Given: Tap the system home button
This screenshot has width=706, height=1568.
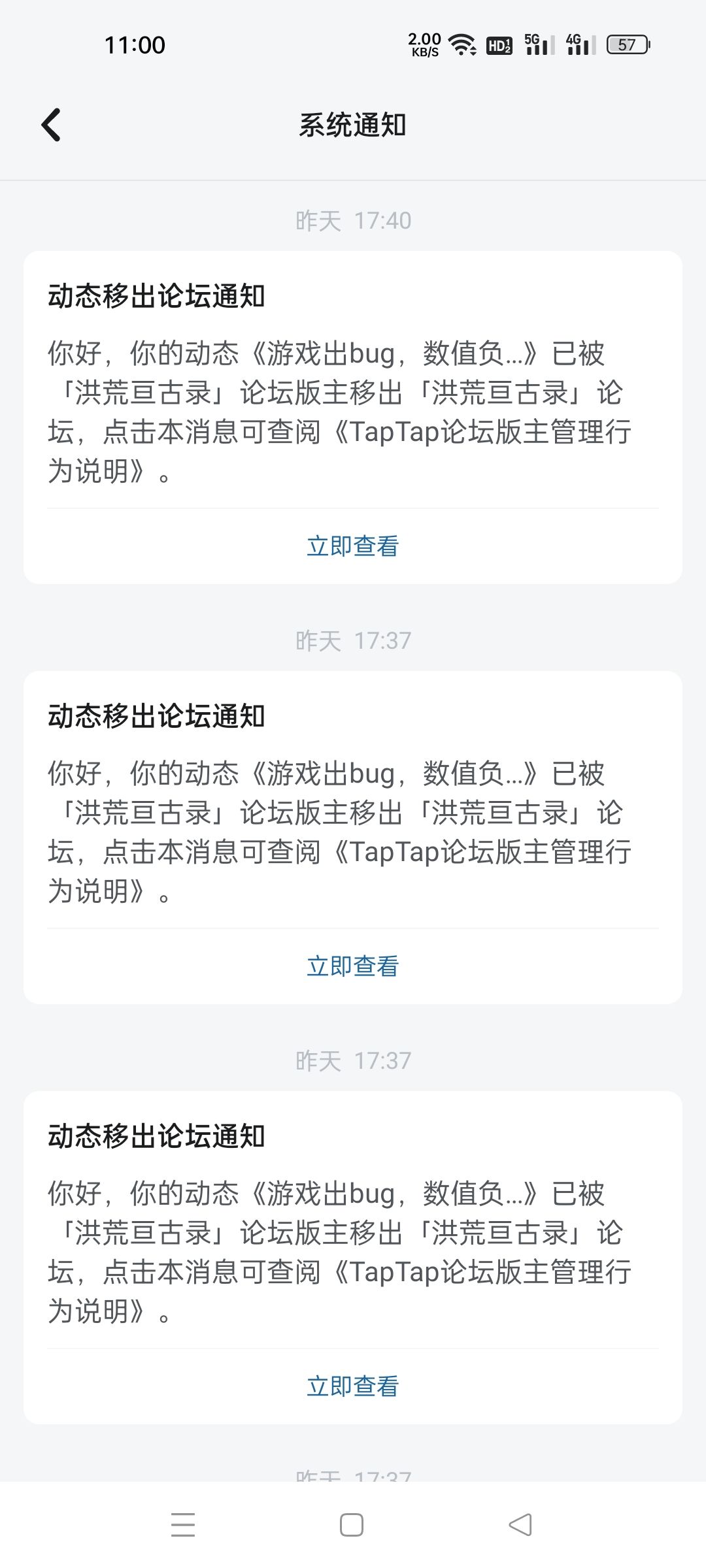Looking at the screenshot, I should pos(352,1525).
